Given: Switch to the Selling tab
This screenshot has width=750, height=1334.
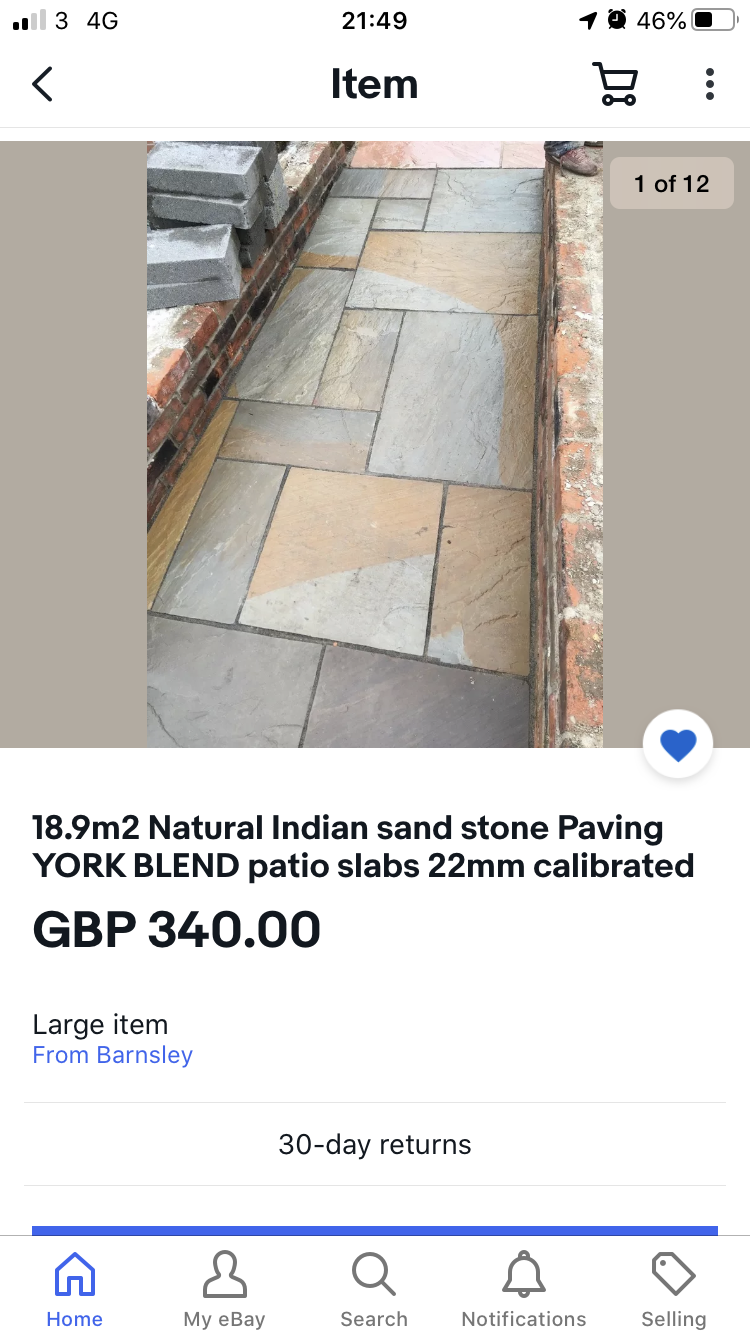Looking at the screenshot, I should tap(673, 1290).
